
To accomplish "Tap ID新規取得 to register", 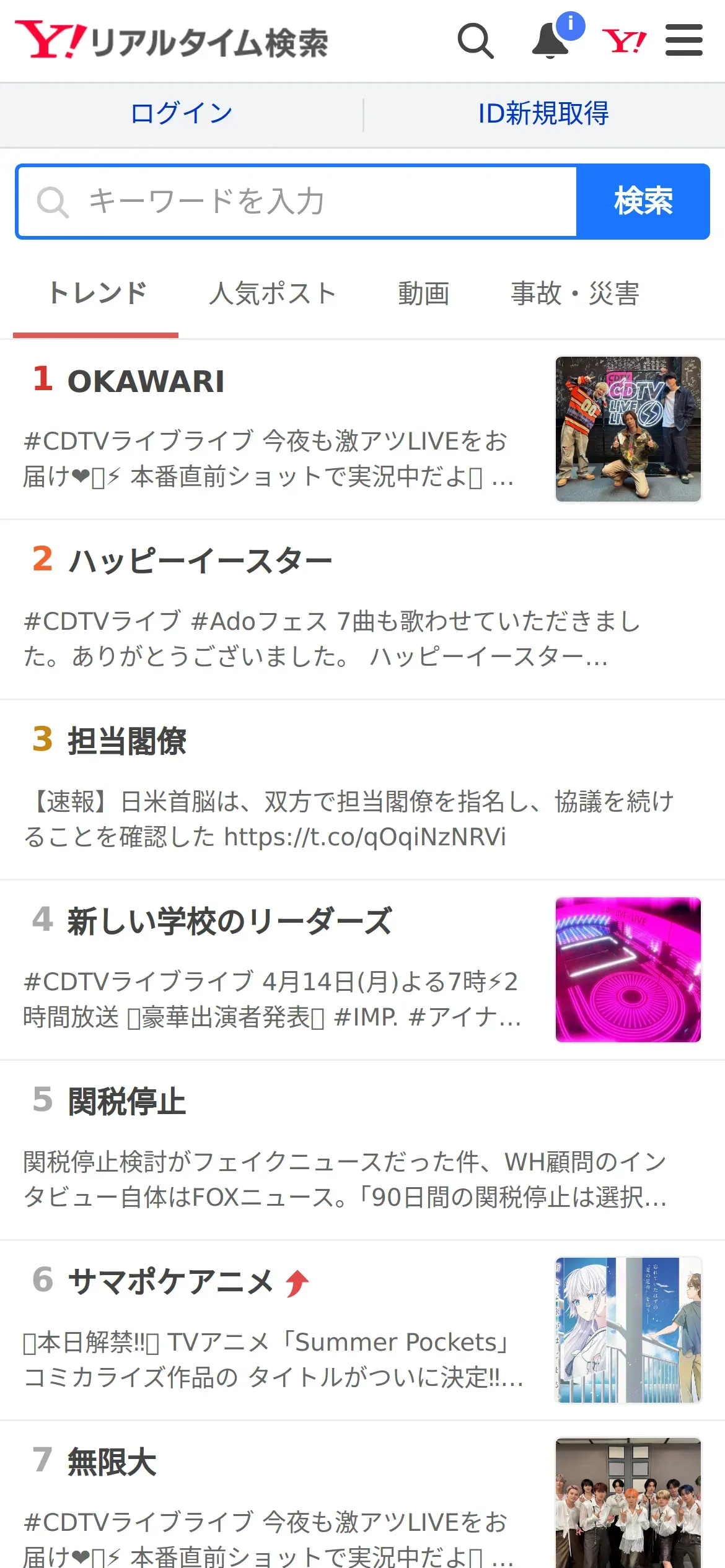I will 543,114.
